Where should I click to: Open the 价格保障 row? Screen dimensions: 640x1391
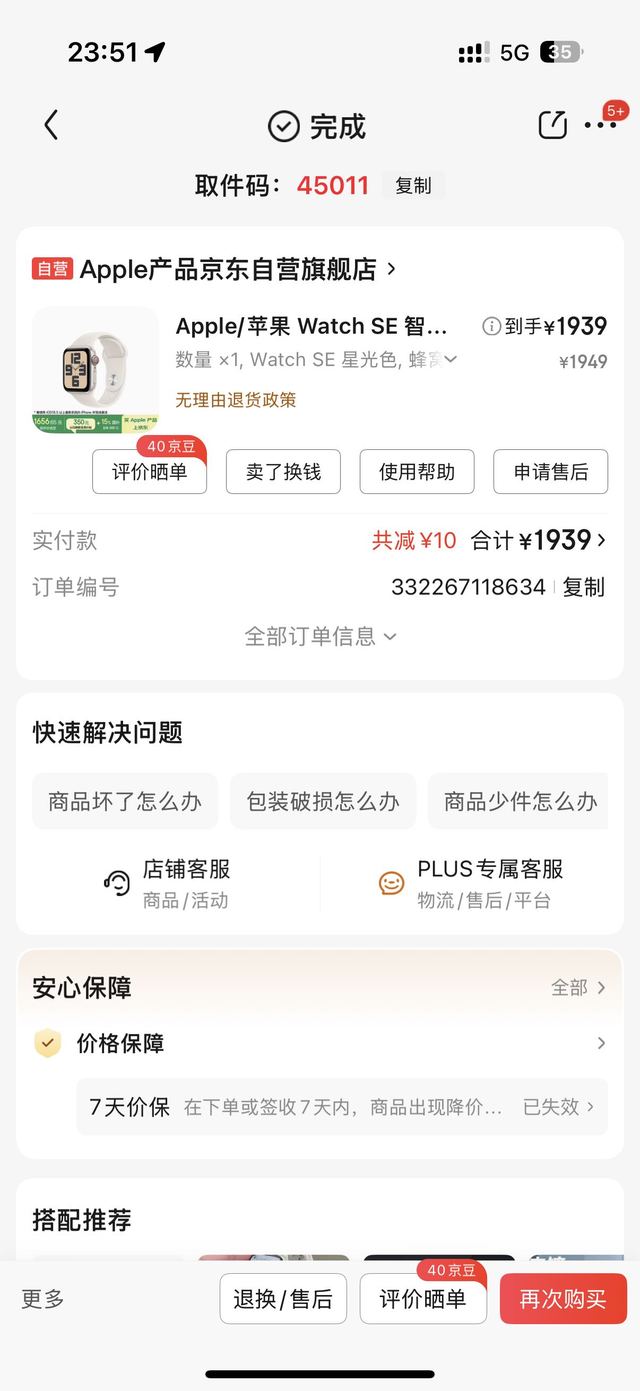320,1043
